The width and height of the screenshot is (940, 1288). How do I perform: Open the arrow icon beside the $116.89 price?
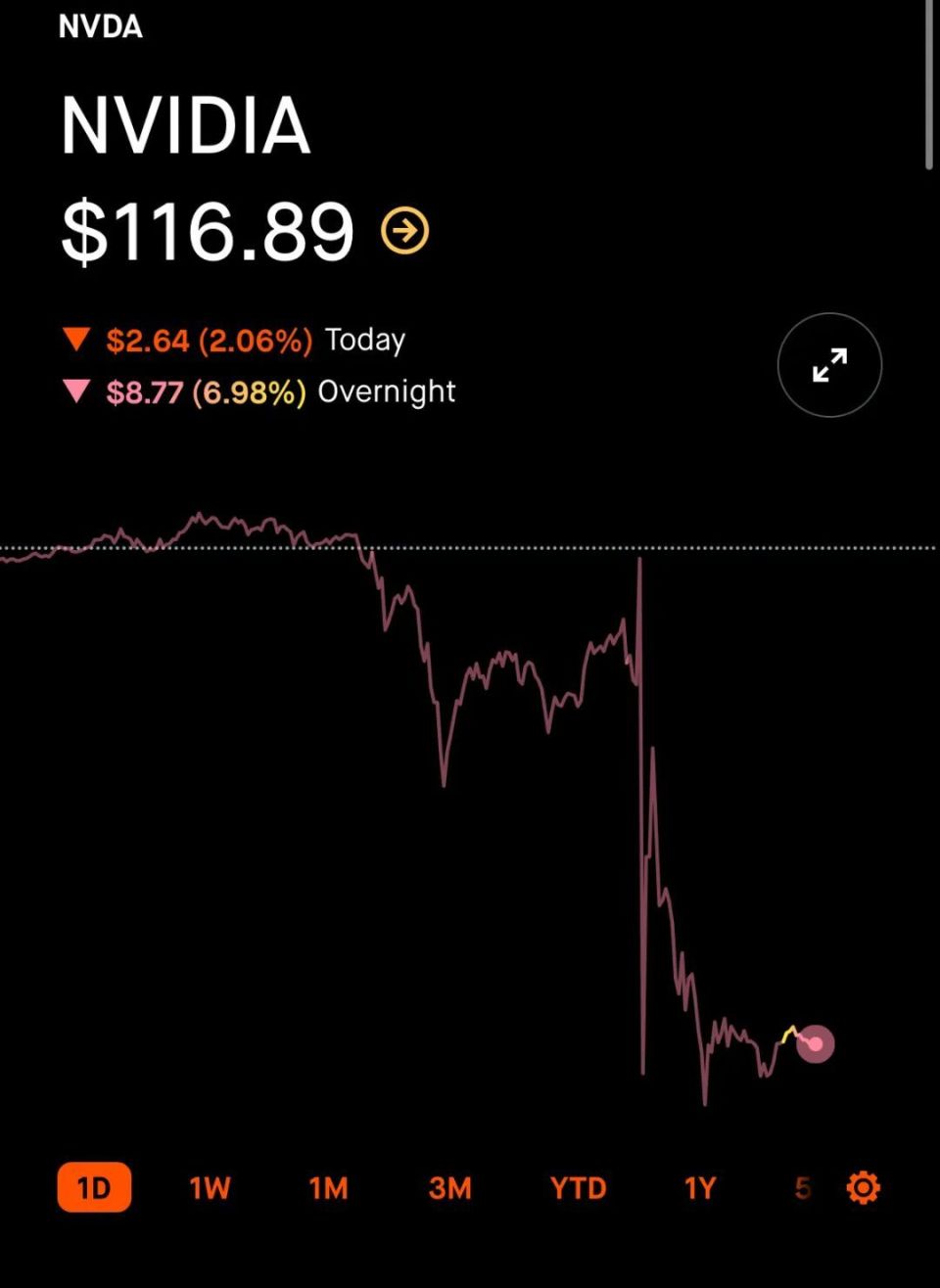tap(404, 231)
